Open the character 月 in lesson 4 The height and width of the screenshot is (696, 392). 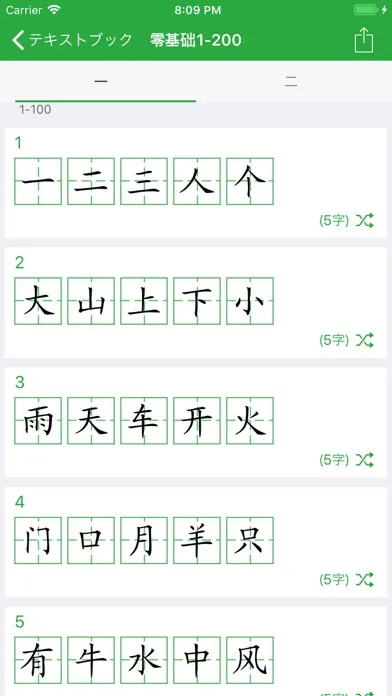[x=144, y=541]
